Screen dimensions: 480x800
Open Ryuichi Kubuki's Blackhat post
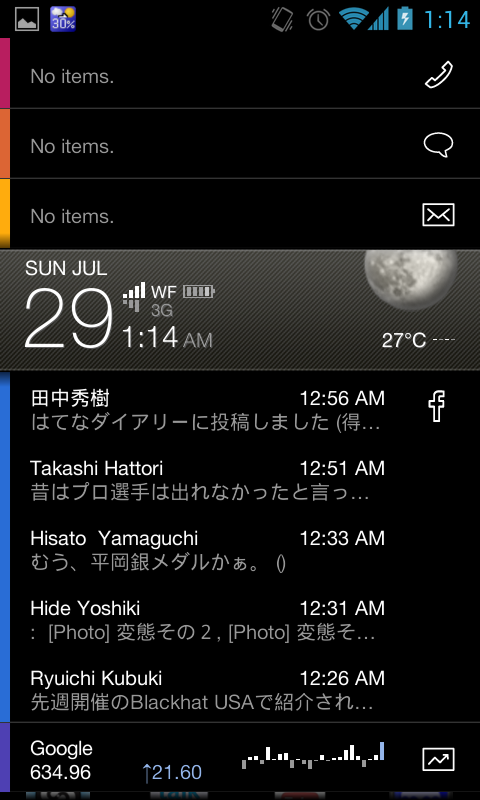click(208, 690)
